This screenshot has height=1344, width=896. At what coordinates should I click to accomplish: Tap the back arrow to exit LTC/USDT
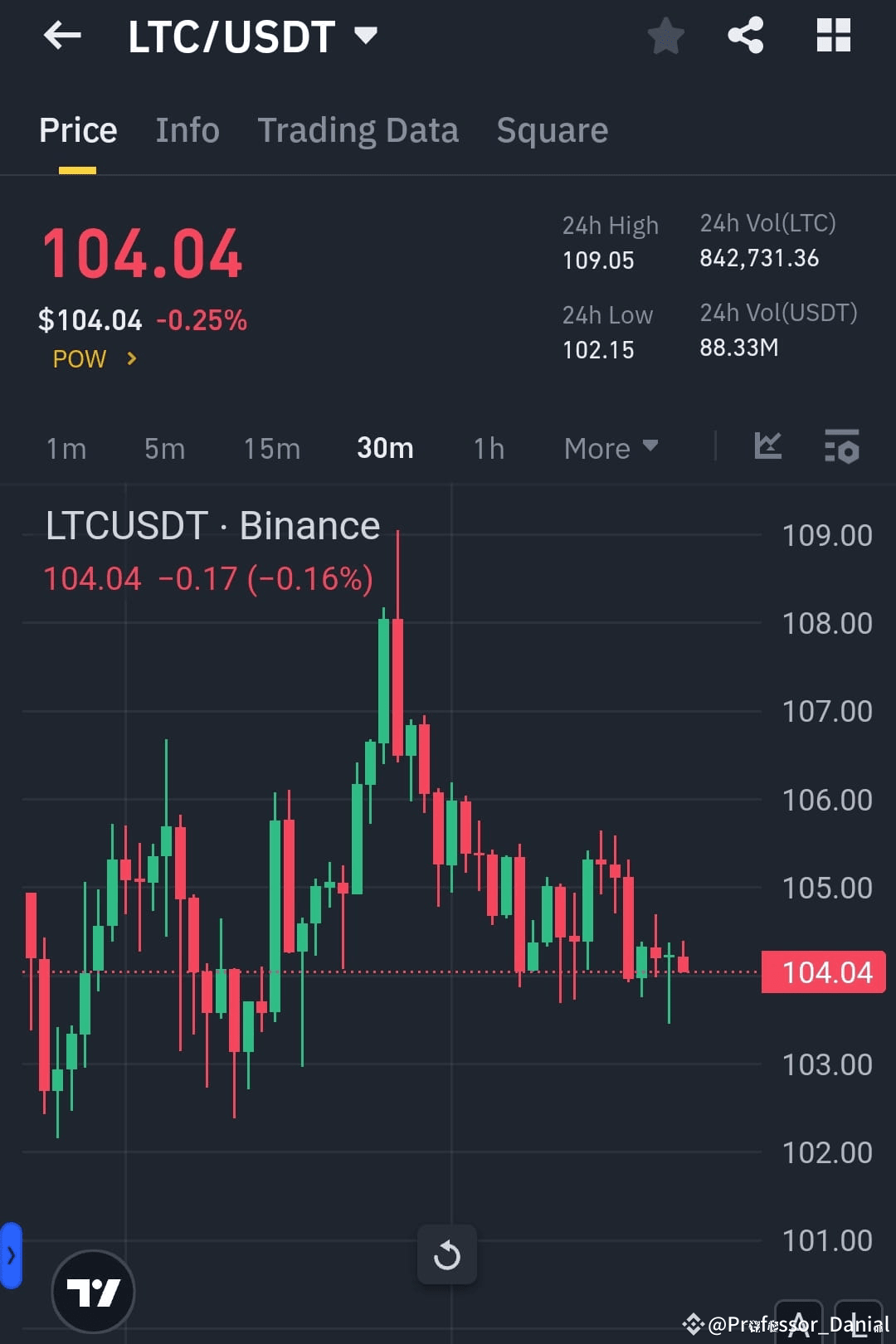click(61, 35)
